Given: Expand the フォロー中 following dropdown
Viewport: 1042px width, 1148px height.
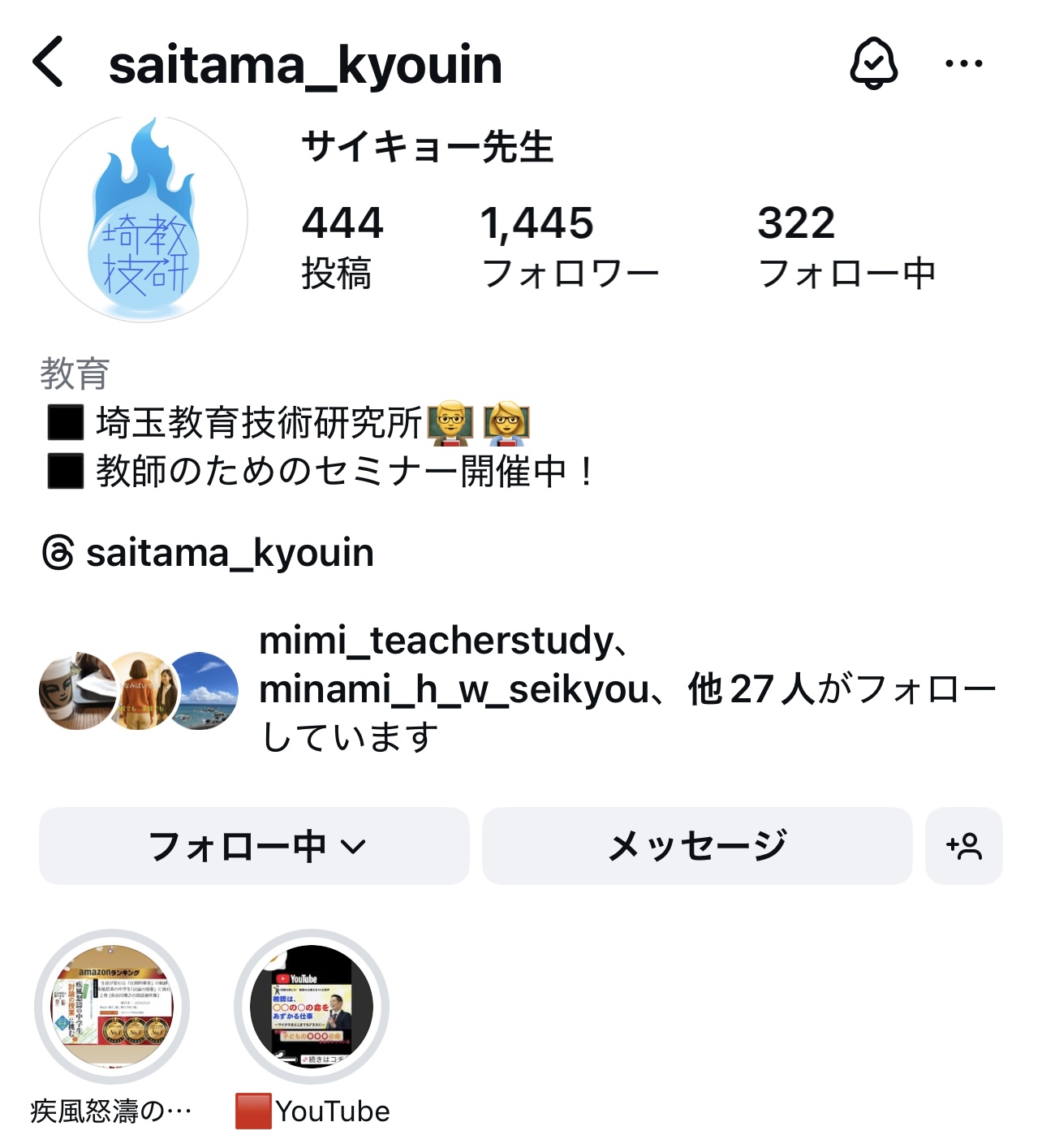Looking at the screenshot, I should [254, 846].
